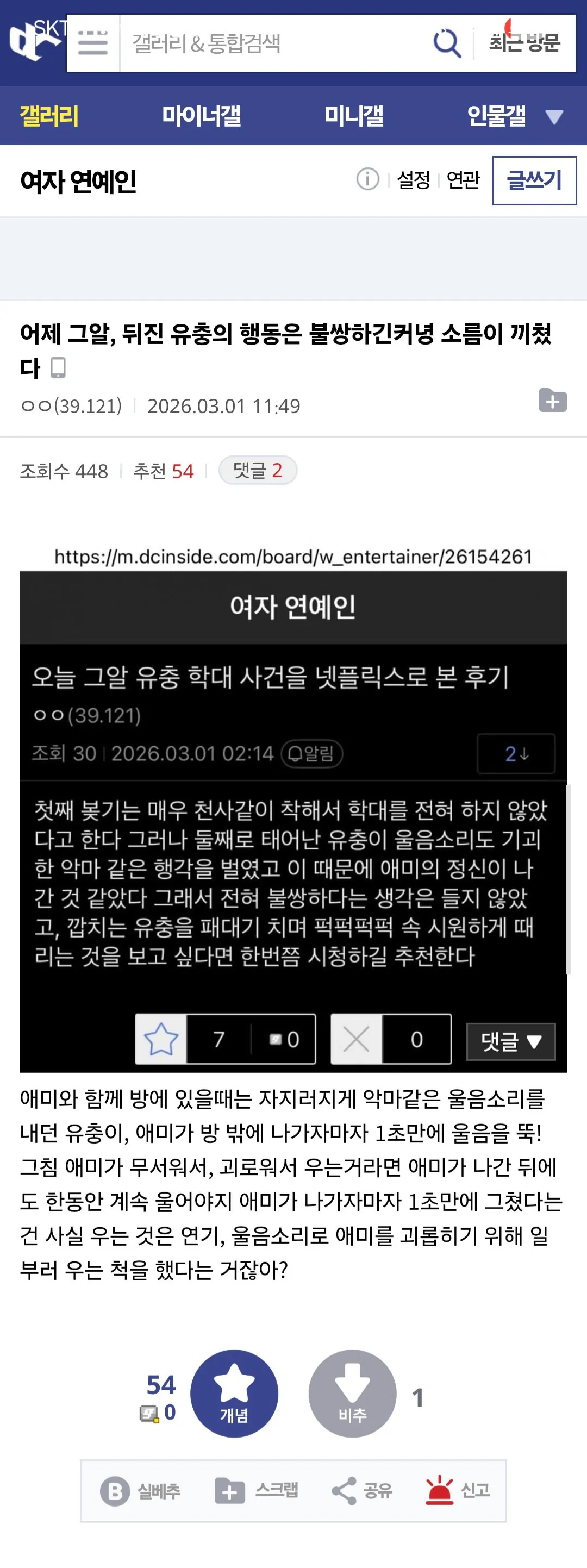Open 최근방문 recent visits

524,43
